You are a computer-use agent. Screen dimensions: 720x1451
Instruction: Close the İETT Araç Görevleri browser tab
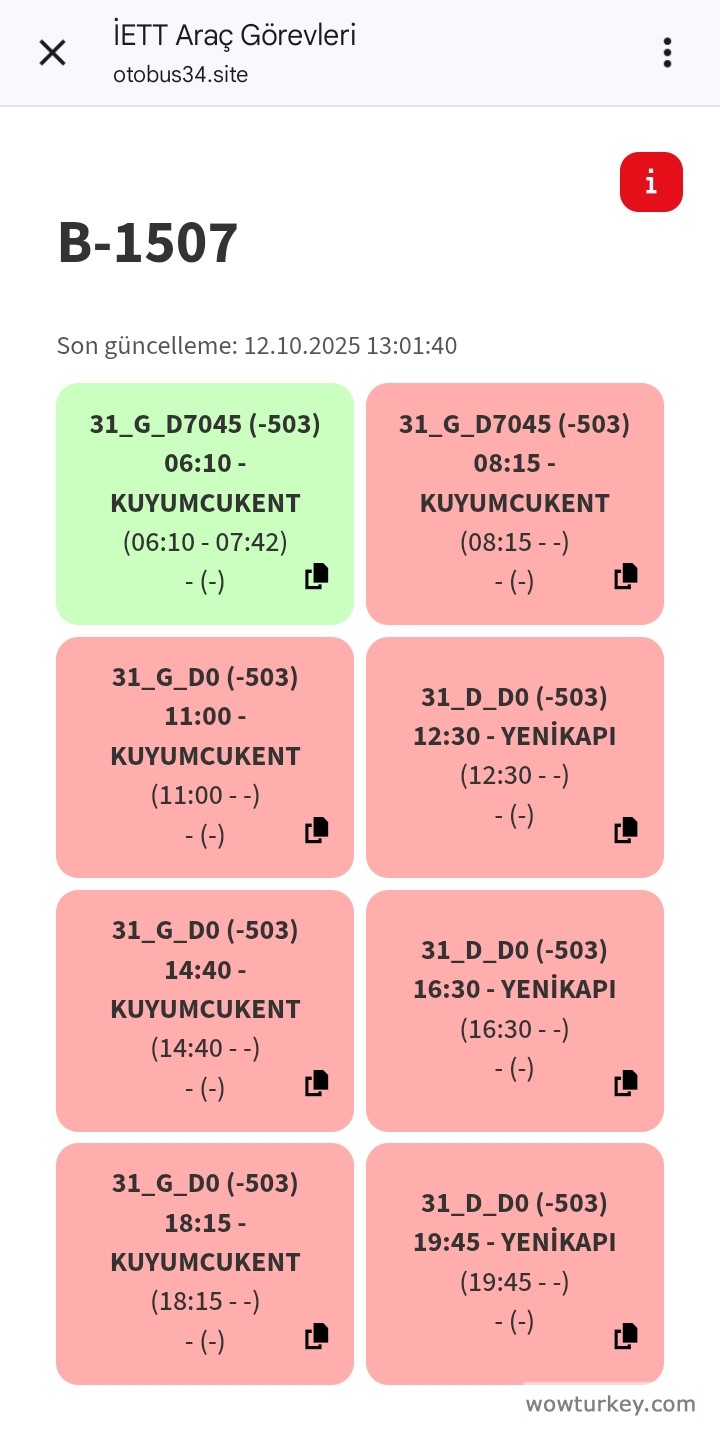[x=52, y=52]
